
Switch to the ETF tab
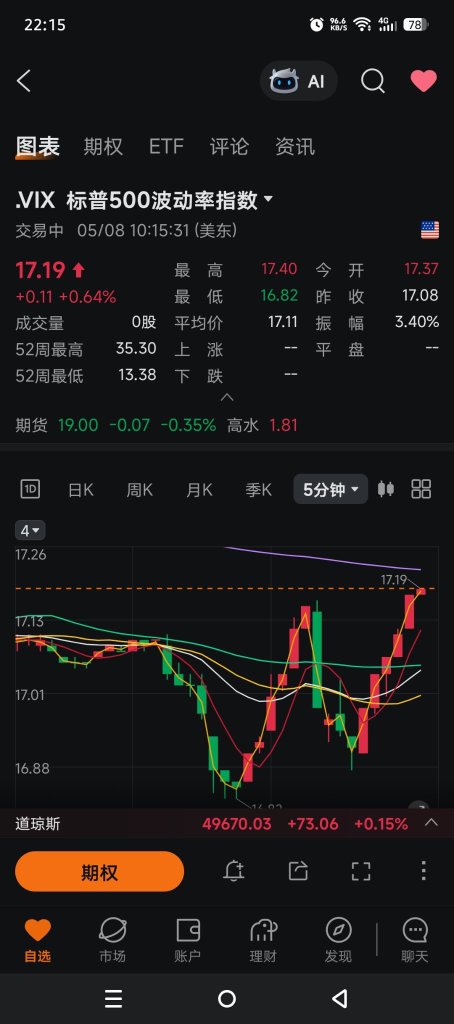166,146
